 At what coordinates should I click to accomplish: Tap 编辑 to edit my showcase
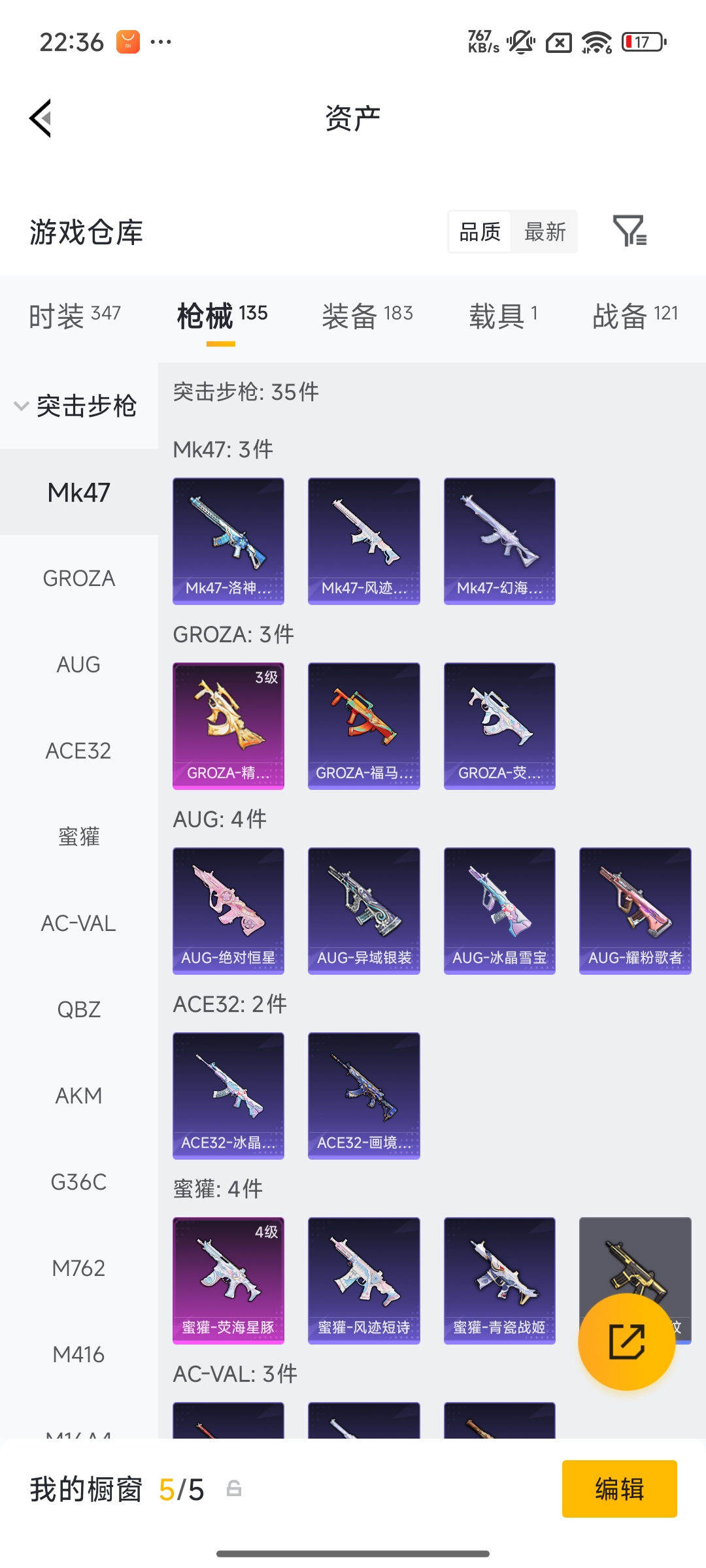619,1489
